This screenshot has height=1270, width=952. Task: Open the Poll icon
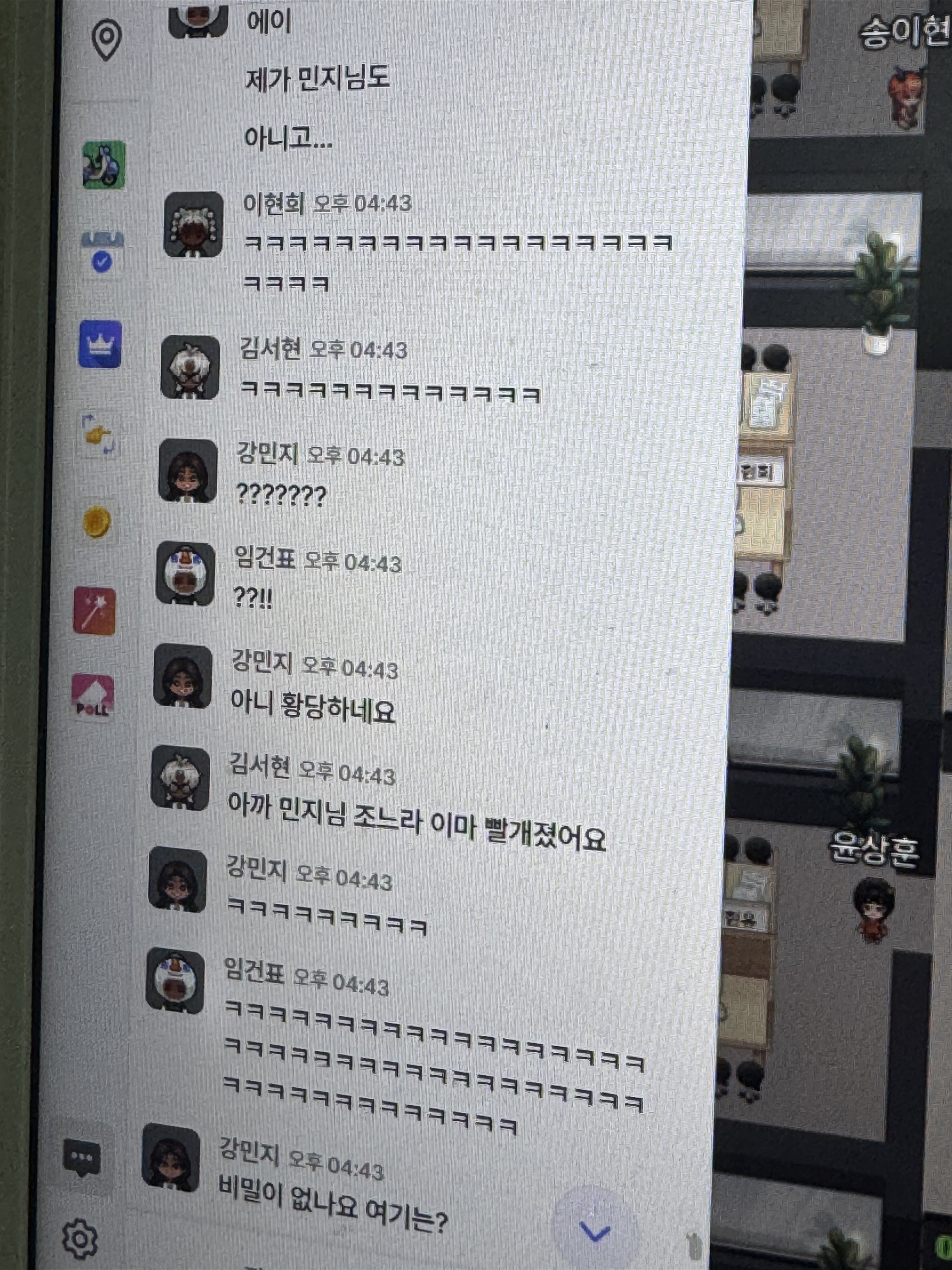93,697
